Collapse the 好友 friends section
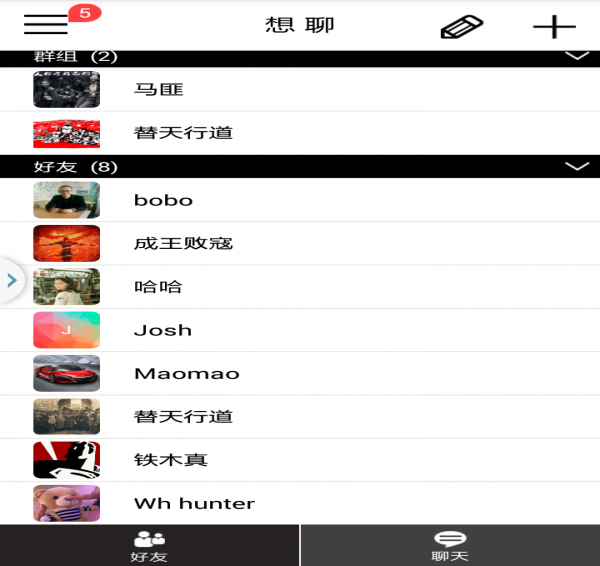 577,166
